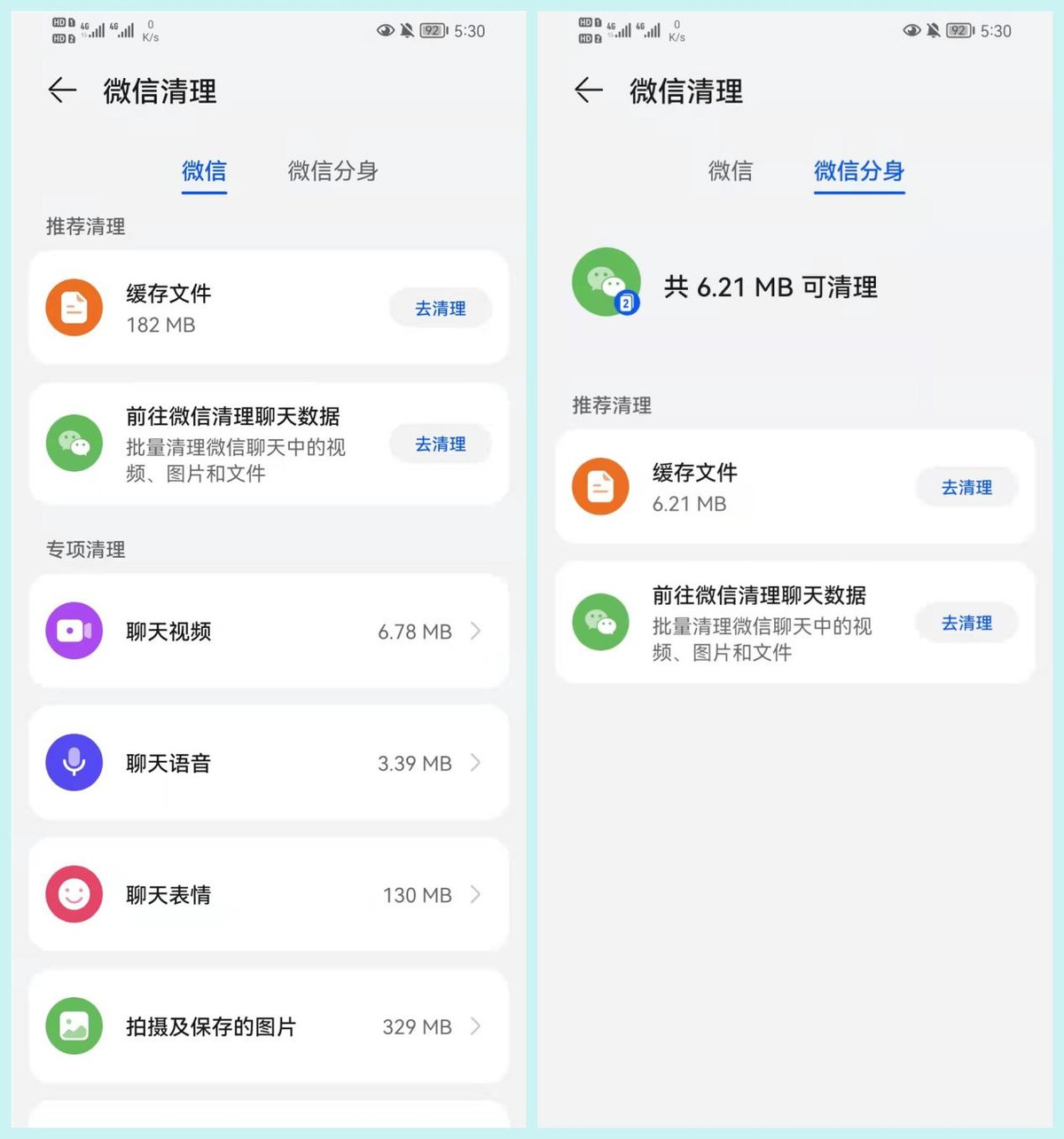Switch to the 微信分身 tab
Image resolution: width=1064 pixels, height=1139 pixels.
pyautogui.click(x=332, y=171)
